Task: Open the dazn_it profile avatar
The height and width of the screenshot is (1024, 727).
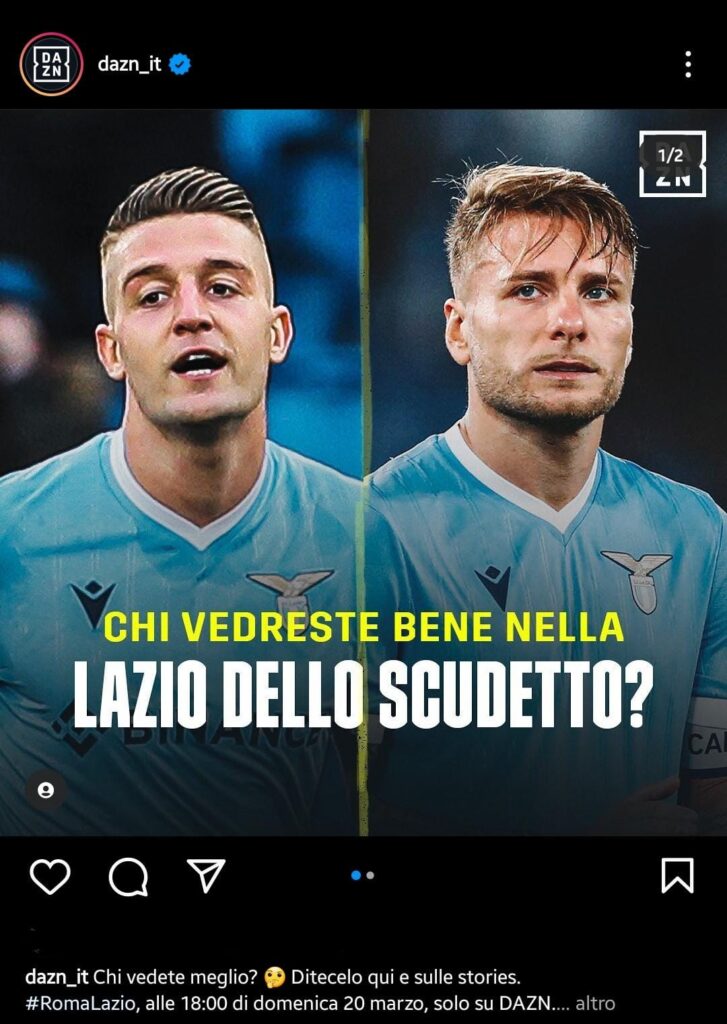Action: point(51,65)
